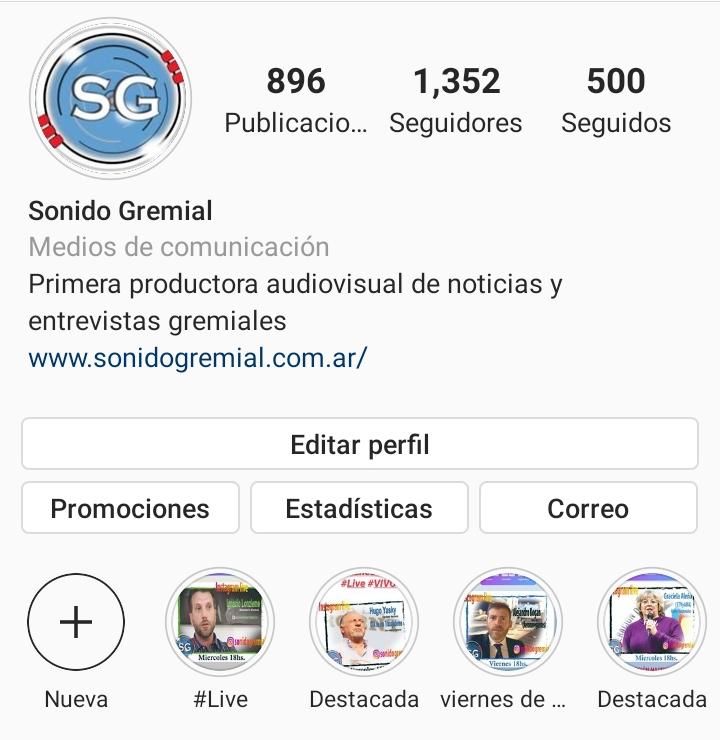Viewport: 720px width, 740px height.
Task: Open the Sonido Gremial profile picture
Action: (110, 97)
